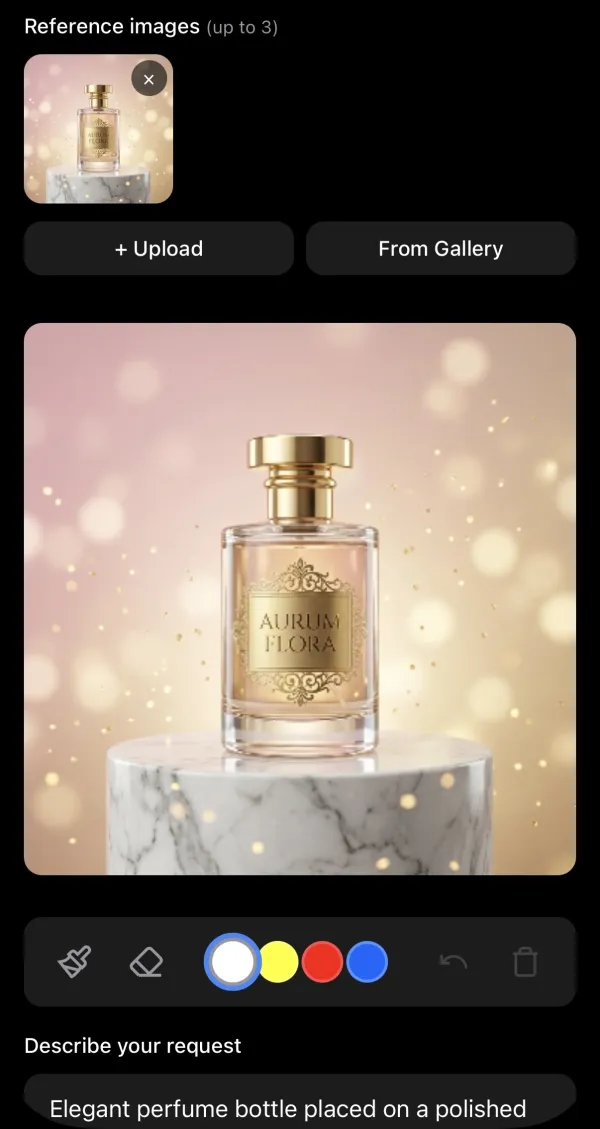Viewport: 600px width, 1129px height.
Task: Pick the red color swatch
Action: pos(323,962)
